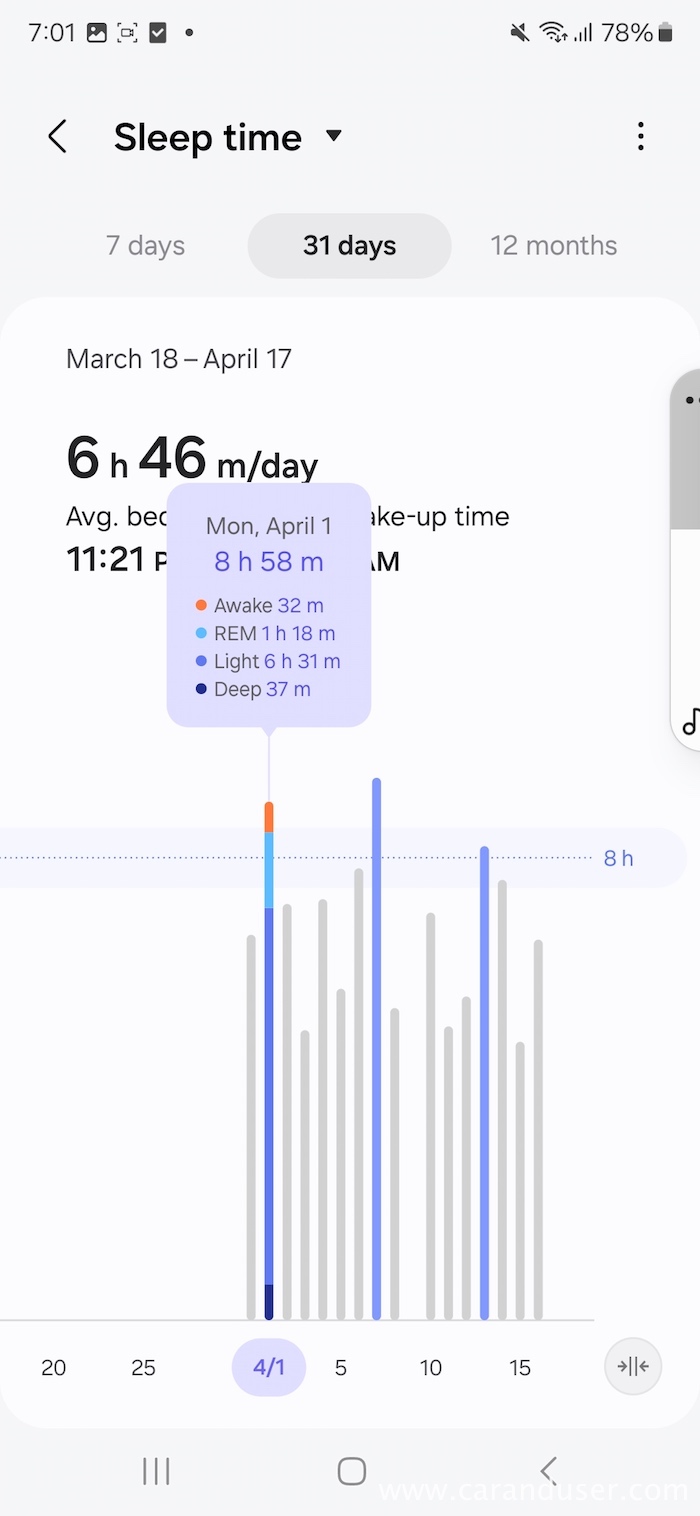The width and height of the screenshot is (700, 1516).
Task: Switch to the 7 days view
Action: point(146,246)
